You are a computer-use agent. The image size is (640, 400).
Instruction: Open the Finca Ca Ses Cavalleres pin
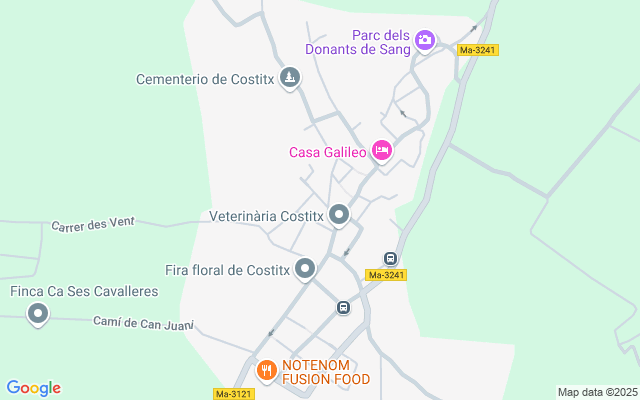(38, 315)
